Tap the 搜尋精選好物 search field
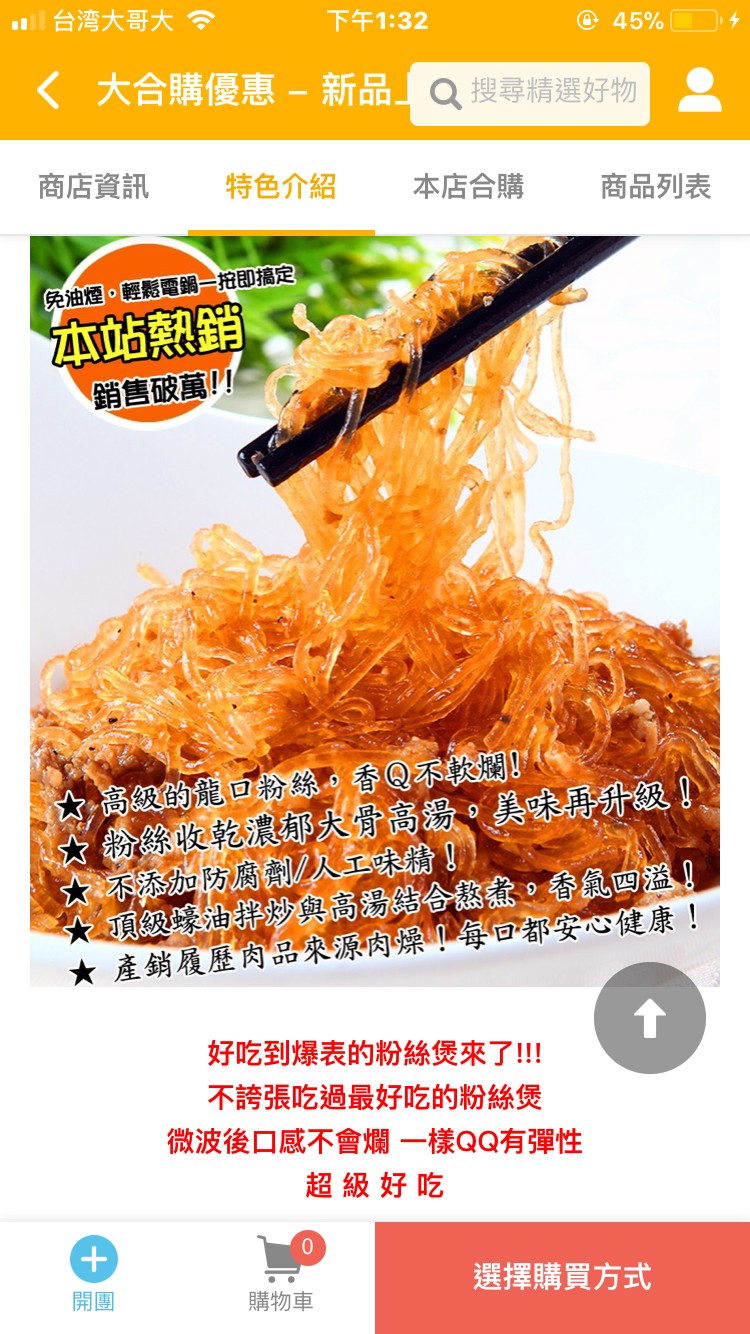 coord(530,93)
